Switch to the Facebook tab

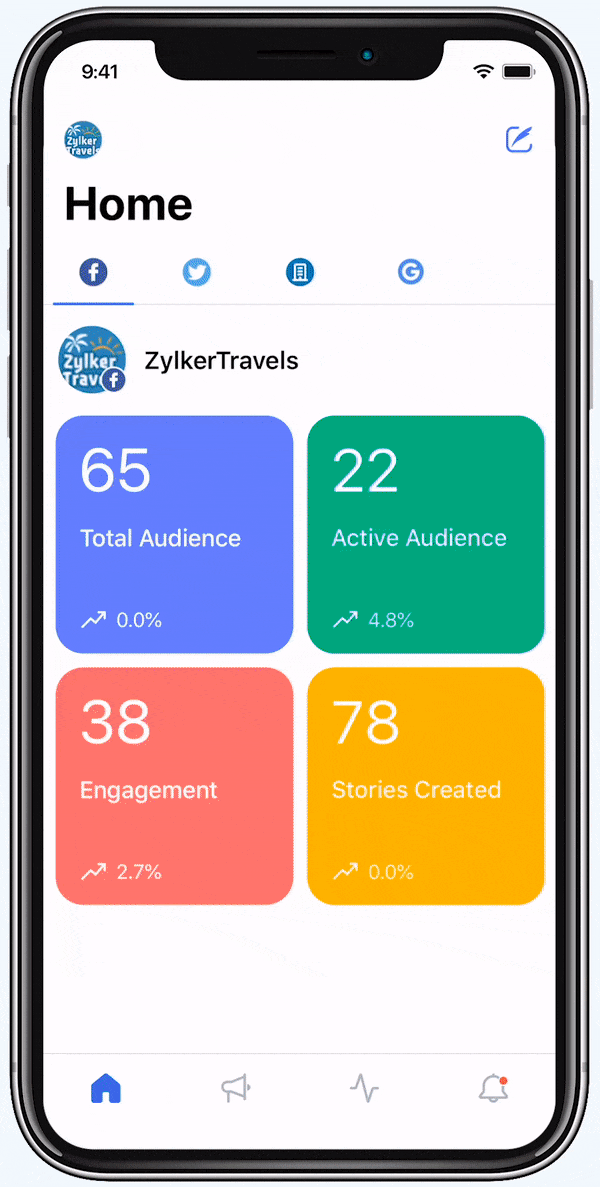point(93,271)
